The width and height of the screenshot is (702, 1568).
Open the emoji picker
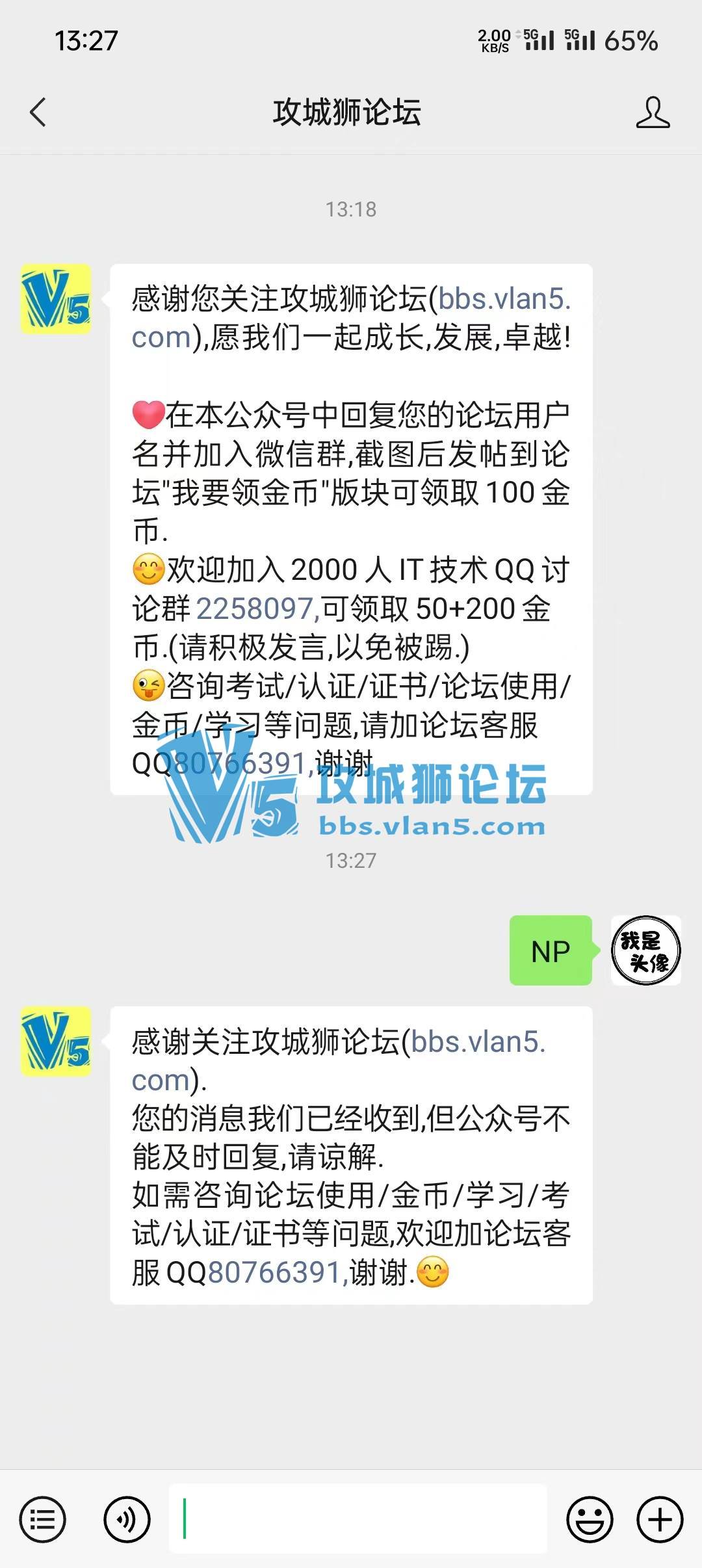pyautogui.click(x=590, y=1520)
